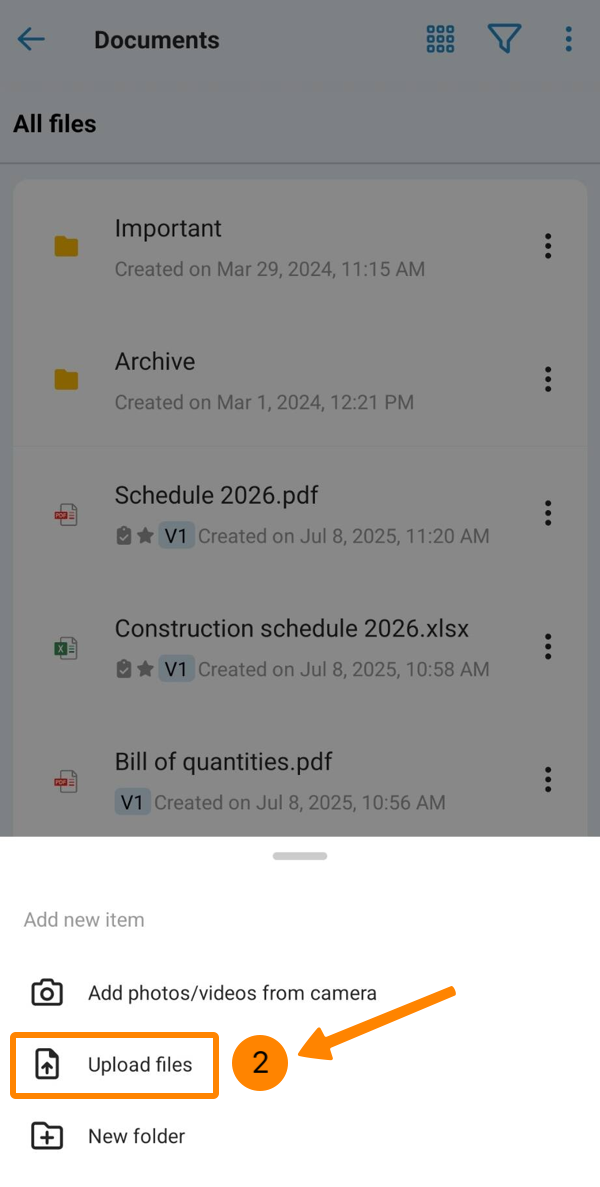Tap the bottom sheet drag handle

[300, 856]
